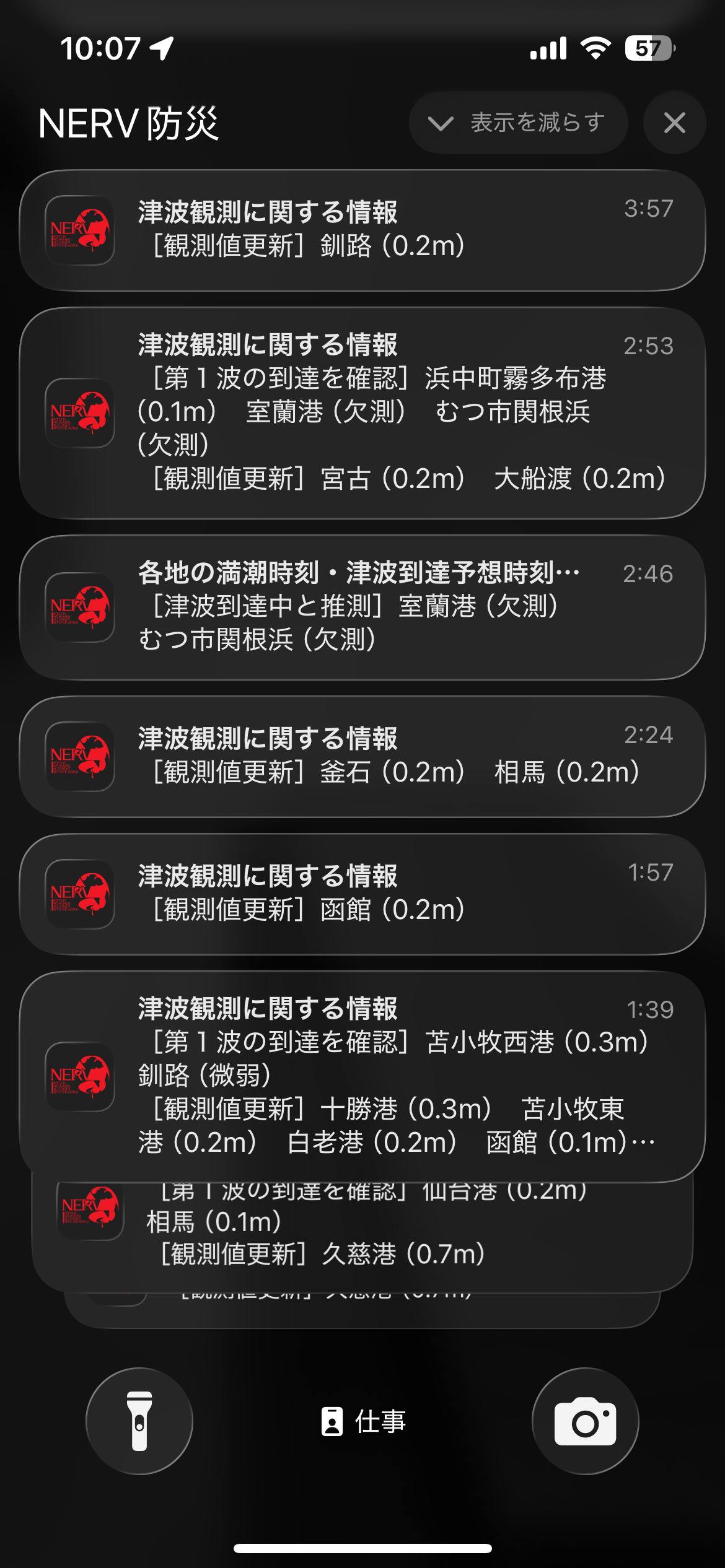
Task: Open the 2:24 釜石 and 相馬 notification
Action: (x=362, y=757)
